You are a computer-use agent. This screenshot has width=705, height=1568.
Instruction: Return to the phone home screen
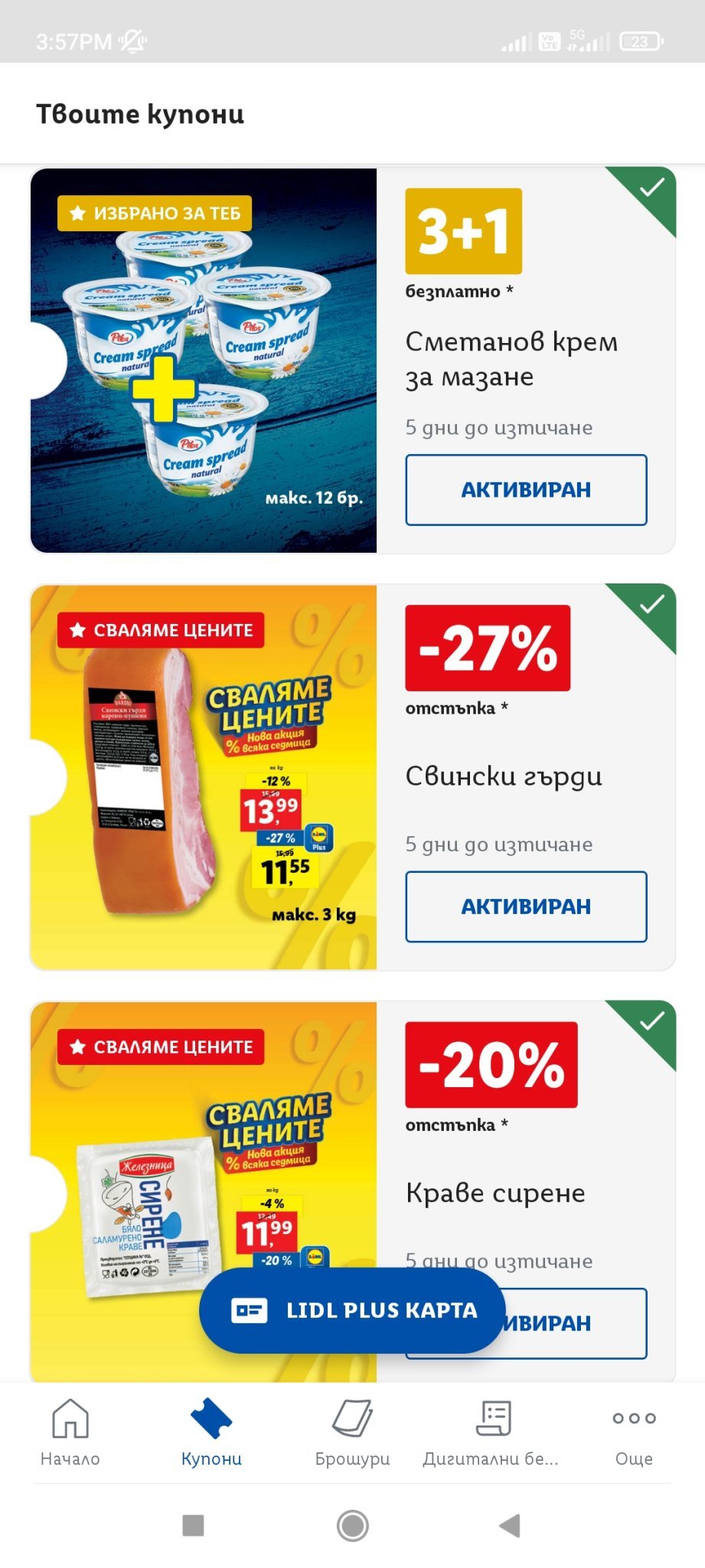pyautogui.click(x=352, y=1525)
